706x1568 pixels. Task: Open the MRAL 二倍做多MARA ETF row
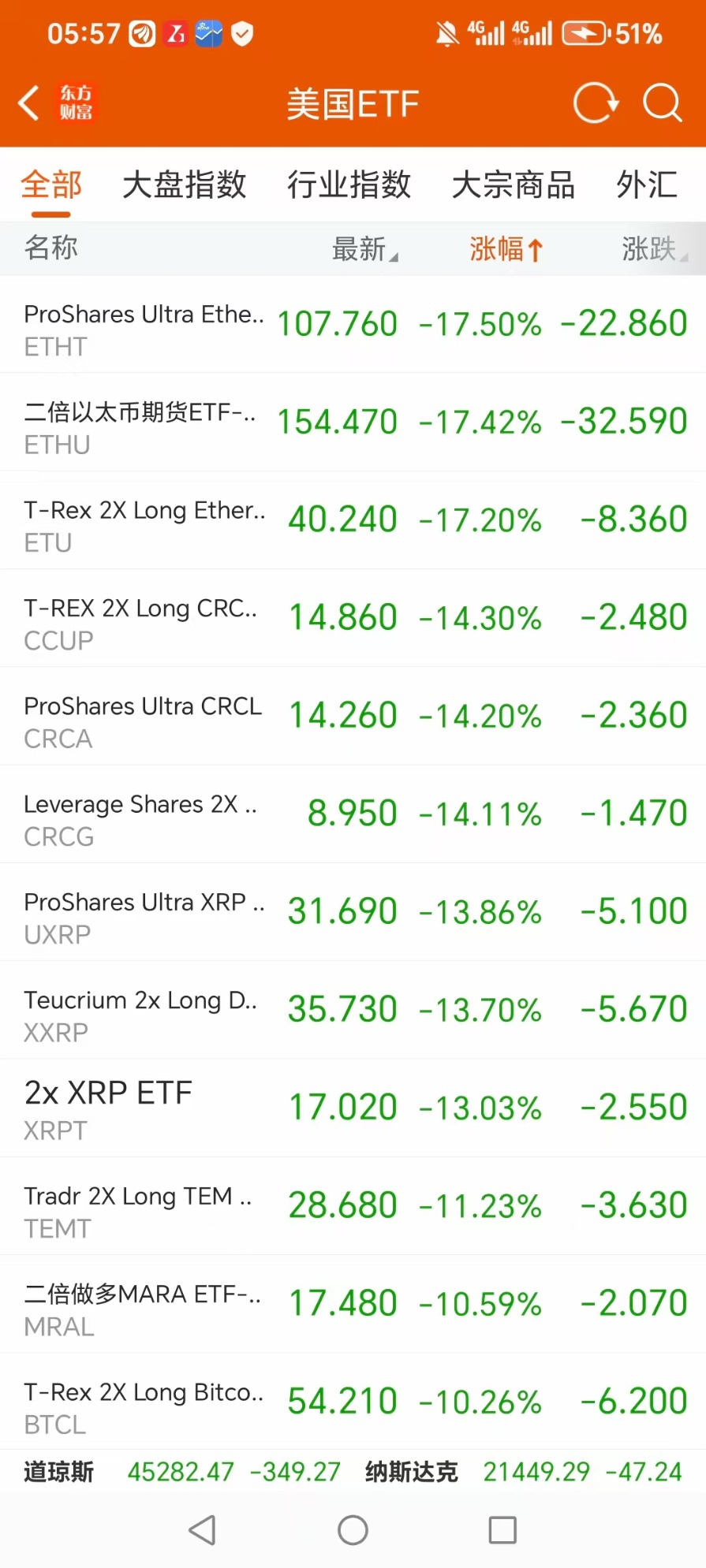pyautogui.click(x=353, y=1304)
